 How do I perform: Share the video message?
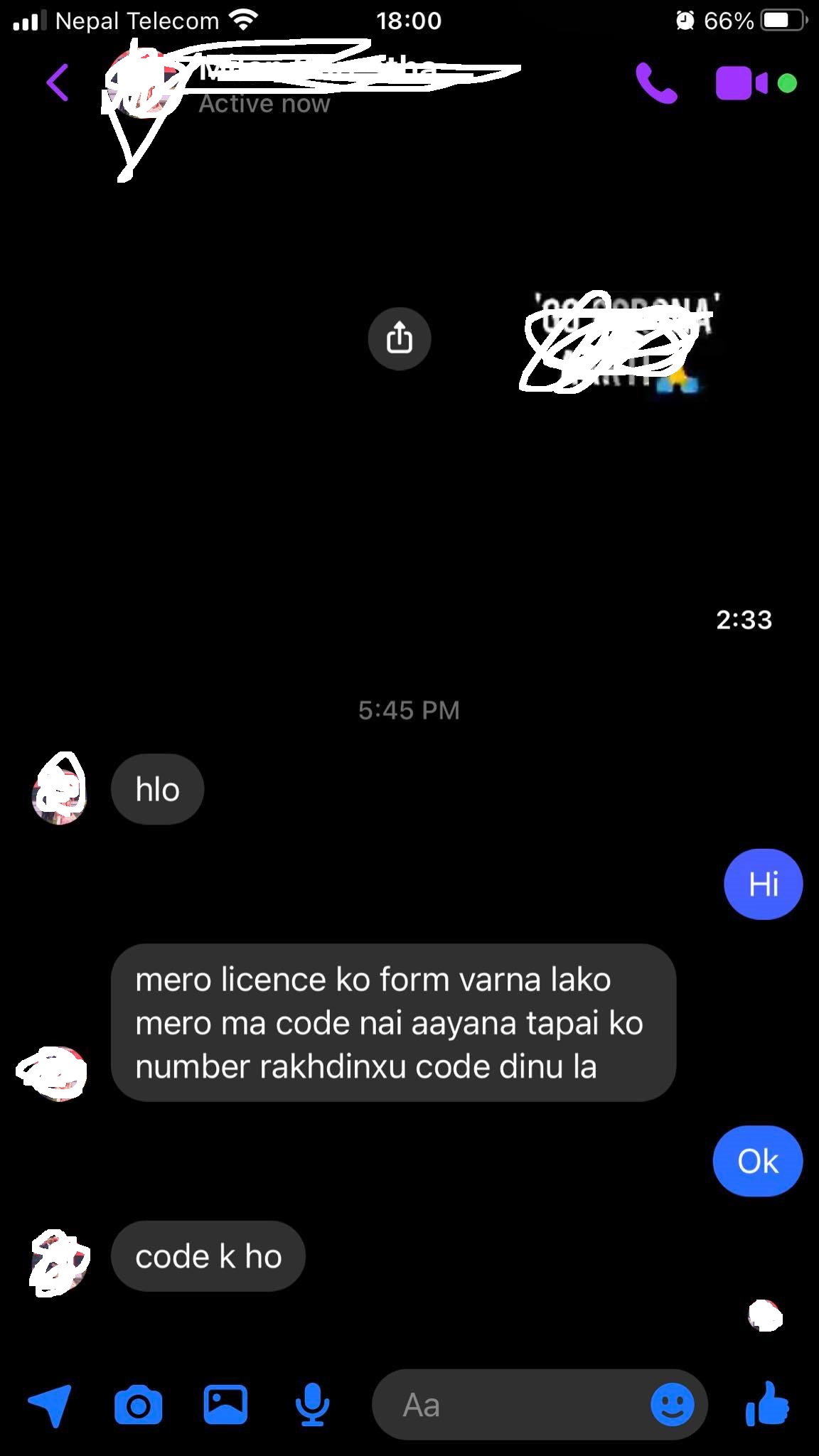coord(399,338)
